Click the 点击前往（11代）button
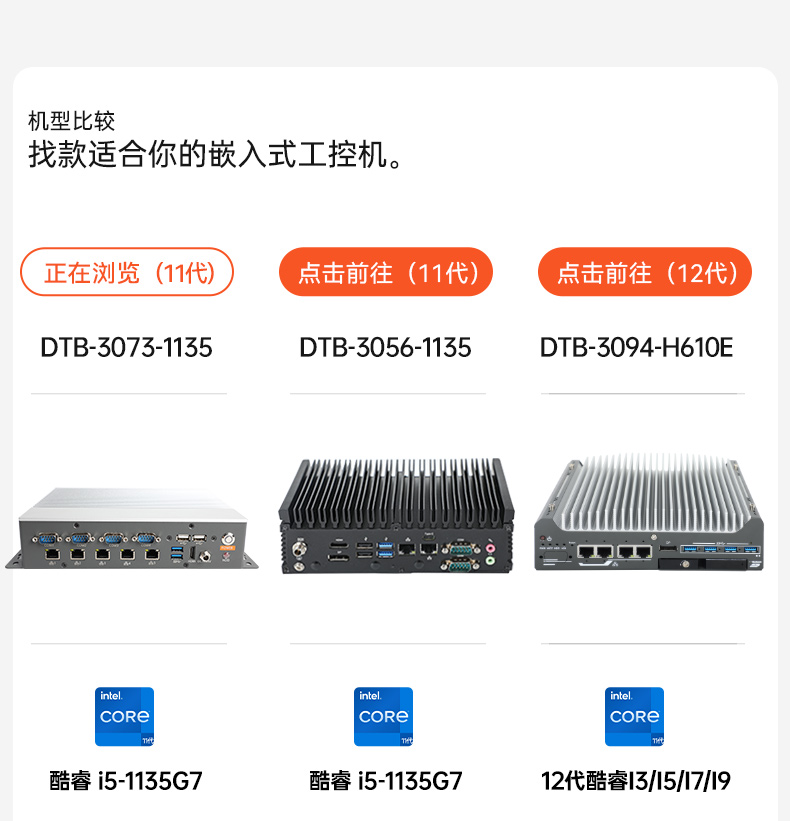This screenshot has height=821, width=790. point(385,271)
